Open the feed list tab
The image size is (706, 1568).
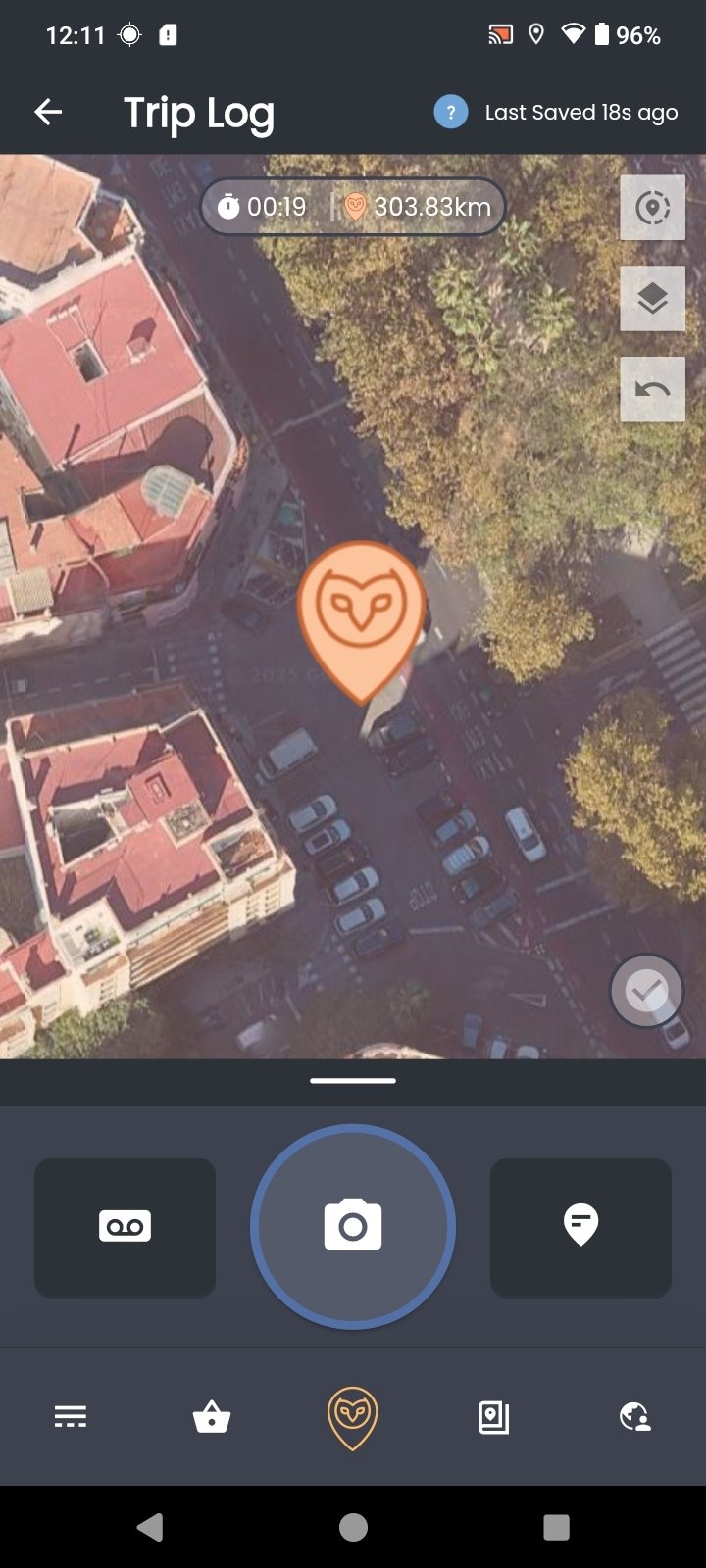click(x=71, y=1416)
